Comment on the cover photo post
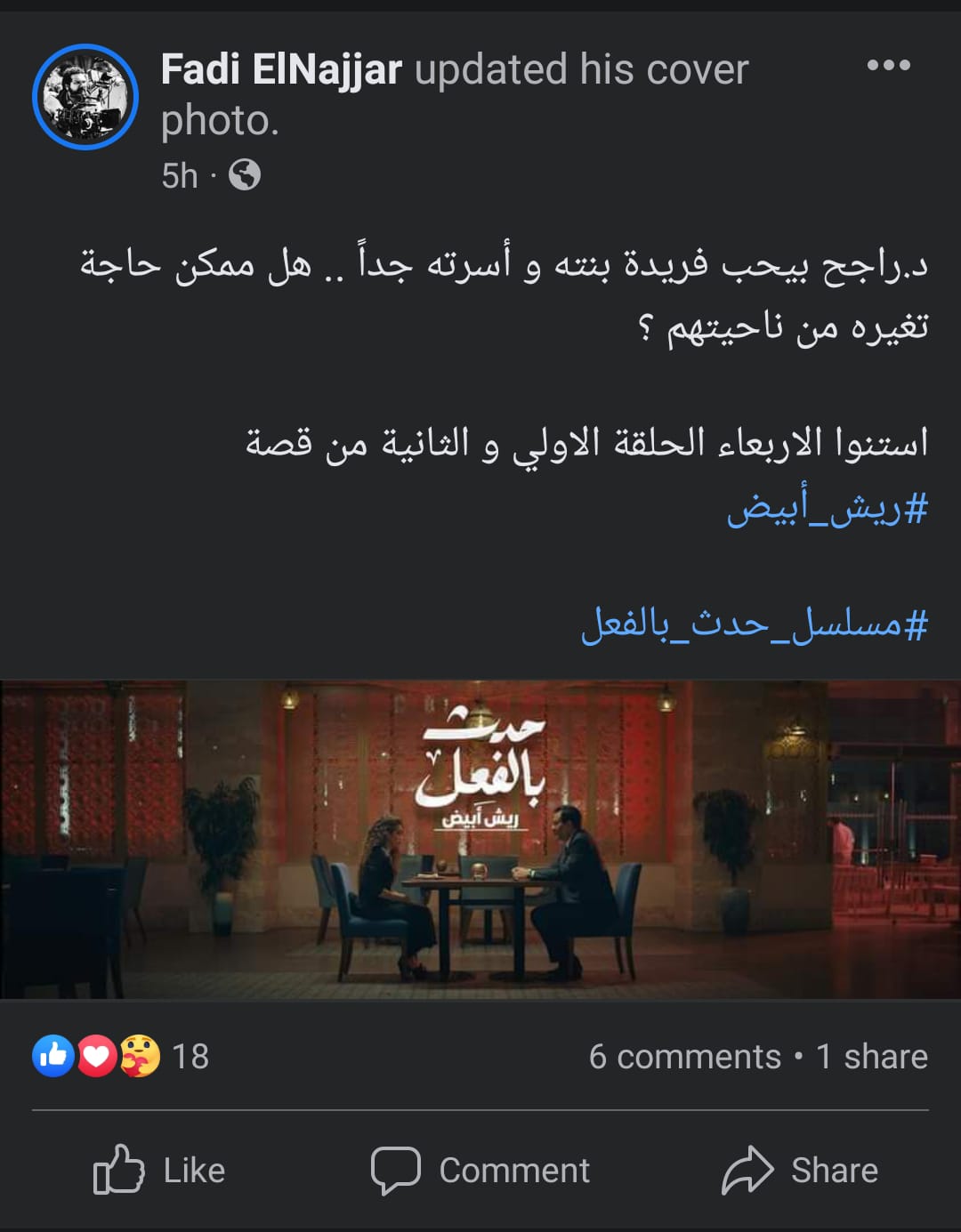 (x=480, y=1170)
